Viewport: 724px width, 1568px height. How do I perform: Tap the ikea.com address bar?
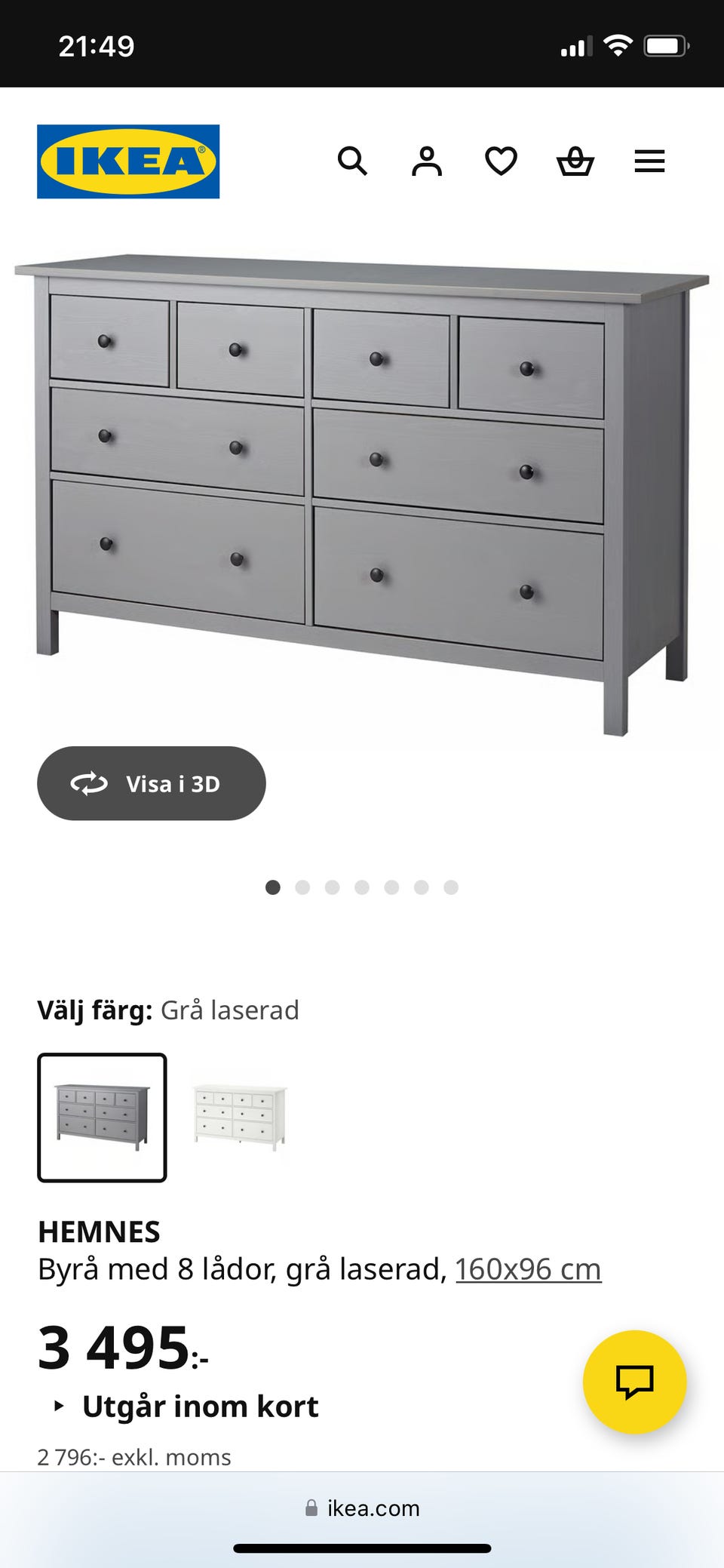[x=363, y=1508]
